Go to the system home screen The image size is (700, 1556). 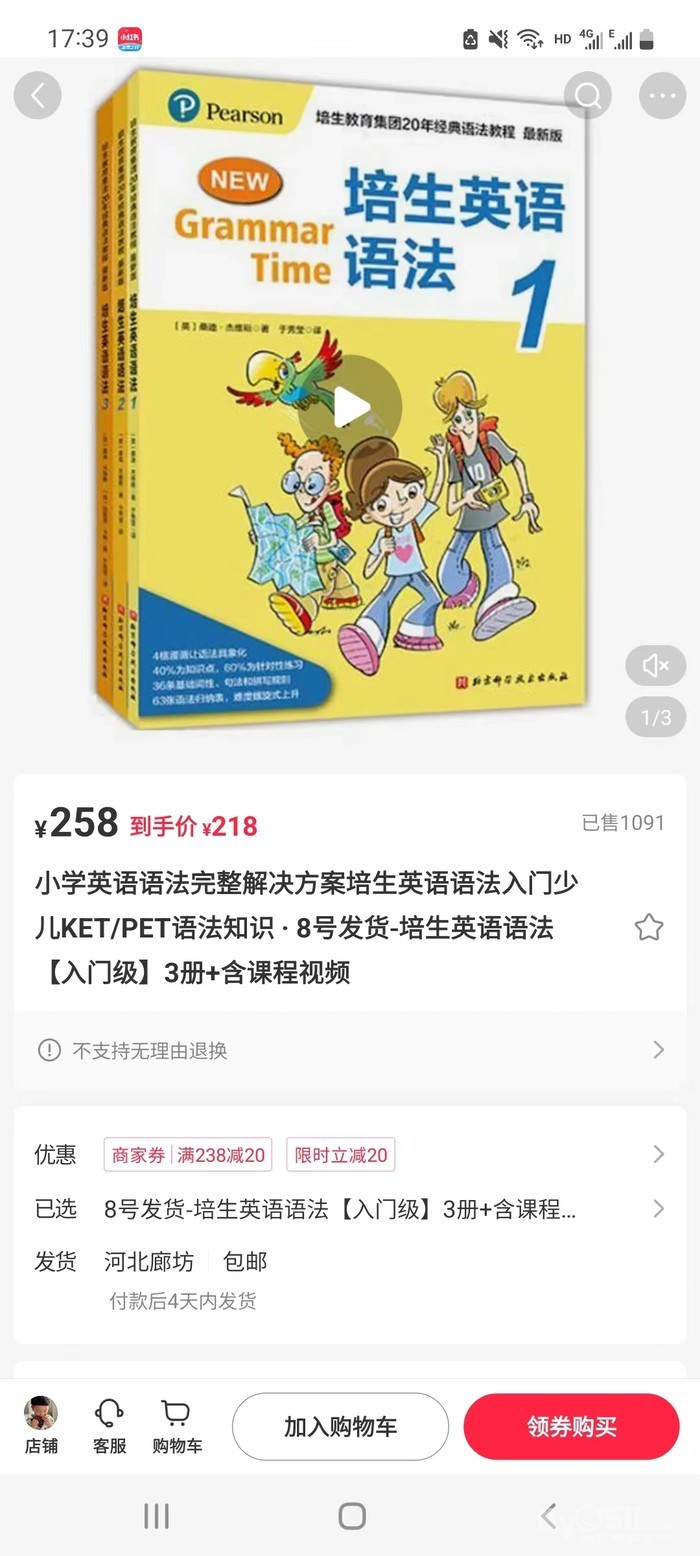coord(351,1516)
